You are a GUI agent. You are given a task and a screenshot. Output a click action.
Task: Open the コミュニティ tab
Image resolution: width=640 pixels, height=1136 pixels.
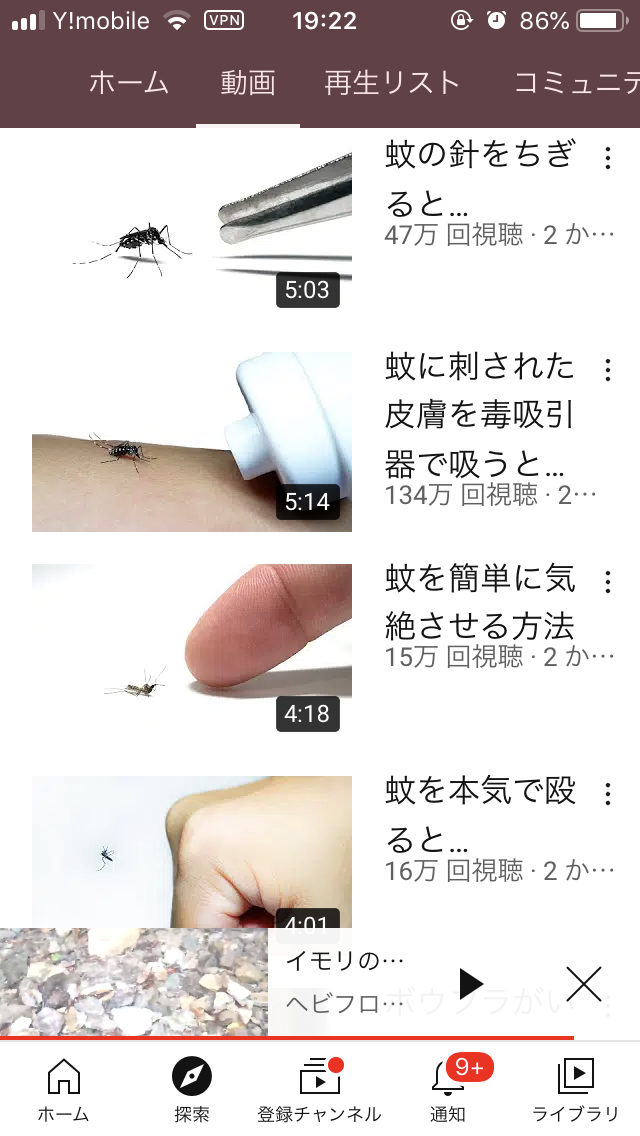[577, 83]
